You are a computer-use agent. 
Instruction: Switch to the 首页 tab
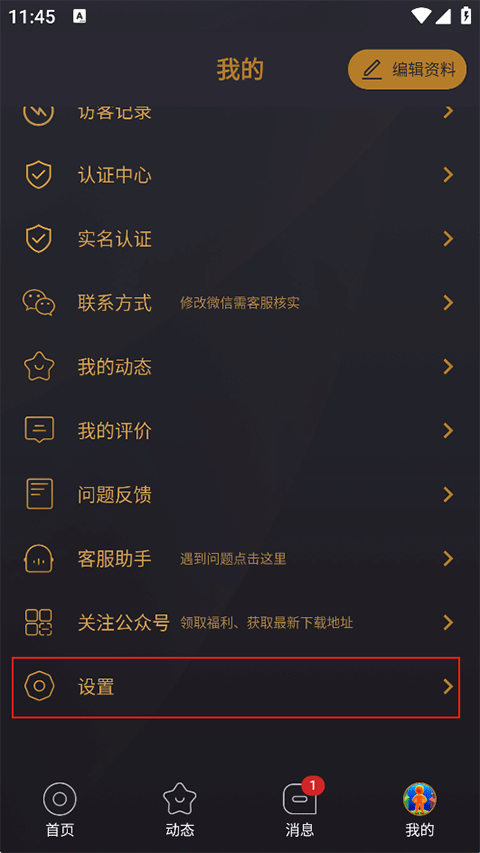tap(60, 809)
